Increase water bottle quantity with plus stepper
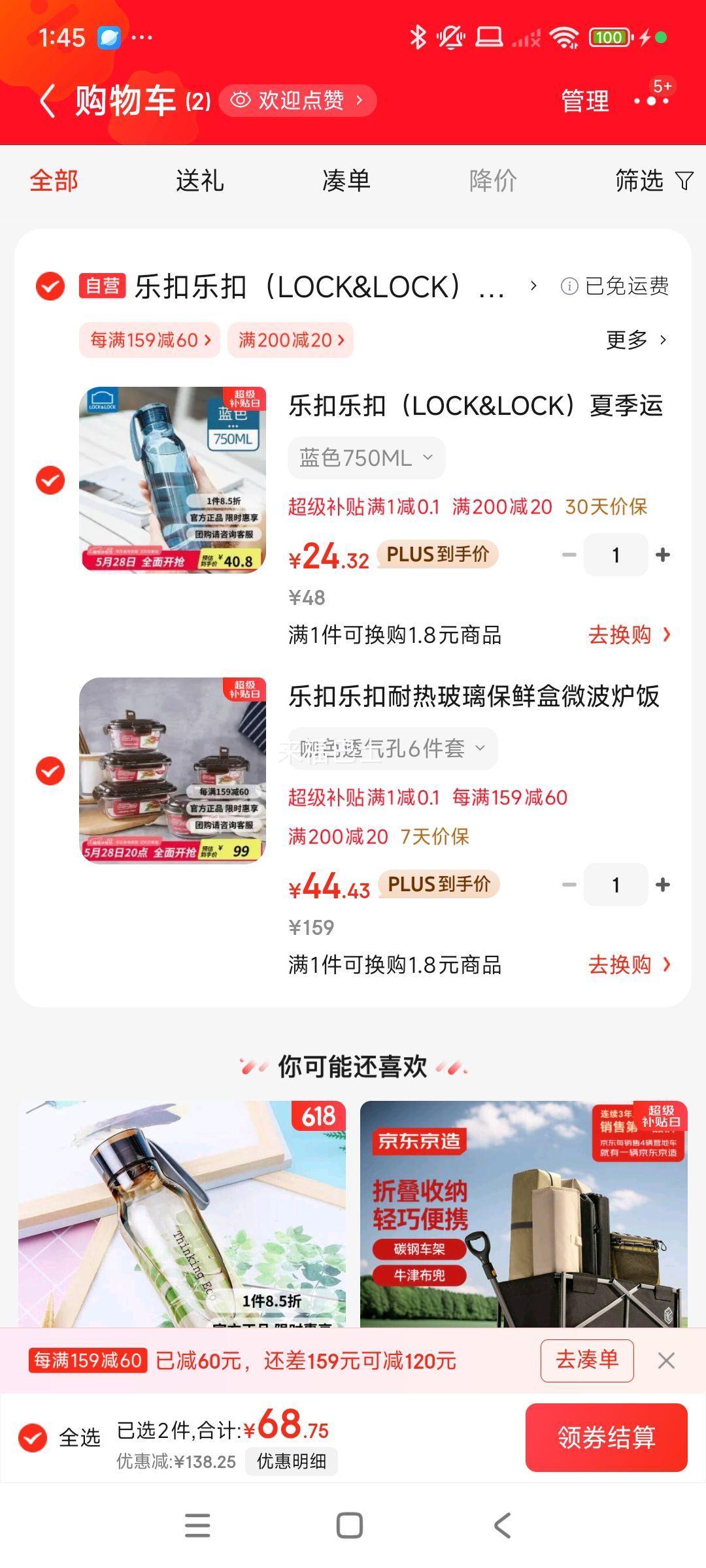The width and height of the screenshot is (706, 1568). point(663,554)
